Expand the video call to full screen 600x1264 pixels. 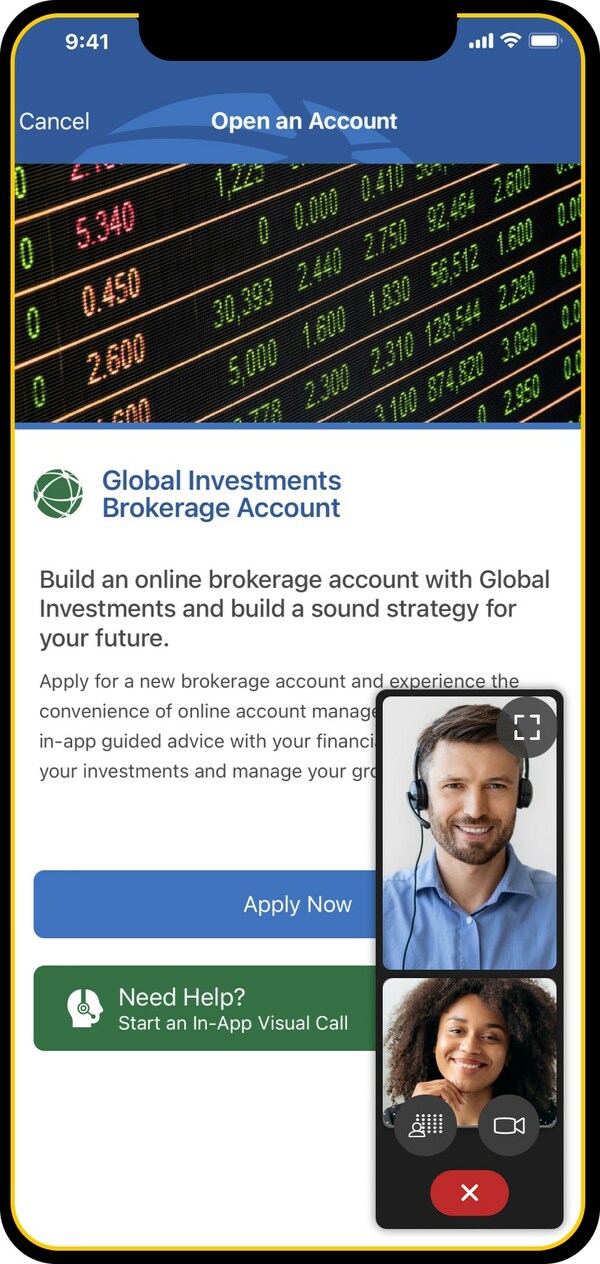click(527, 727)
